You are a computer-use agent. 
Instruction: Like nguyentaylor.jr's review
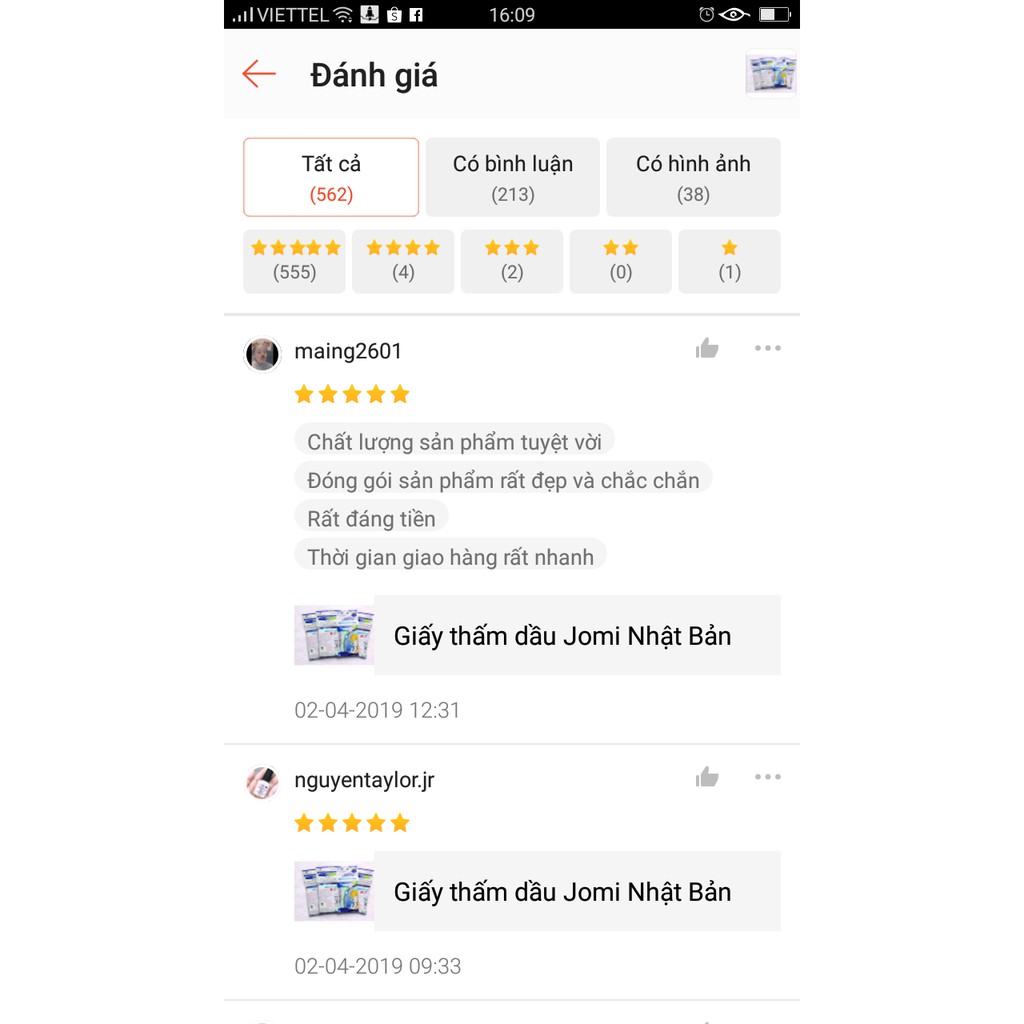[x=707, y=777]
